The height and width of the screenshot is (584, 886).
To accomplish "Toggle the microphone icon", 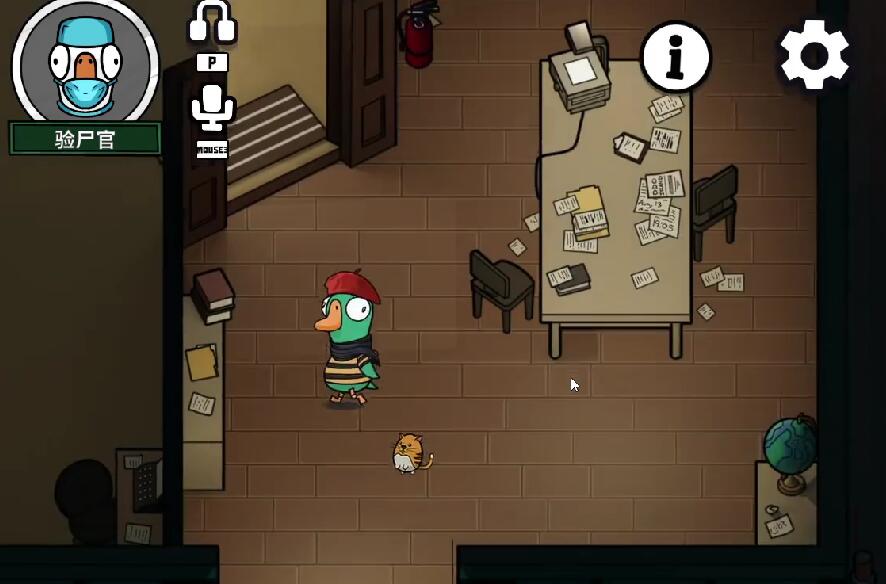I will pyautogui.click(x=212, y=107).
